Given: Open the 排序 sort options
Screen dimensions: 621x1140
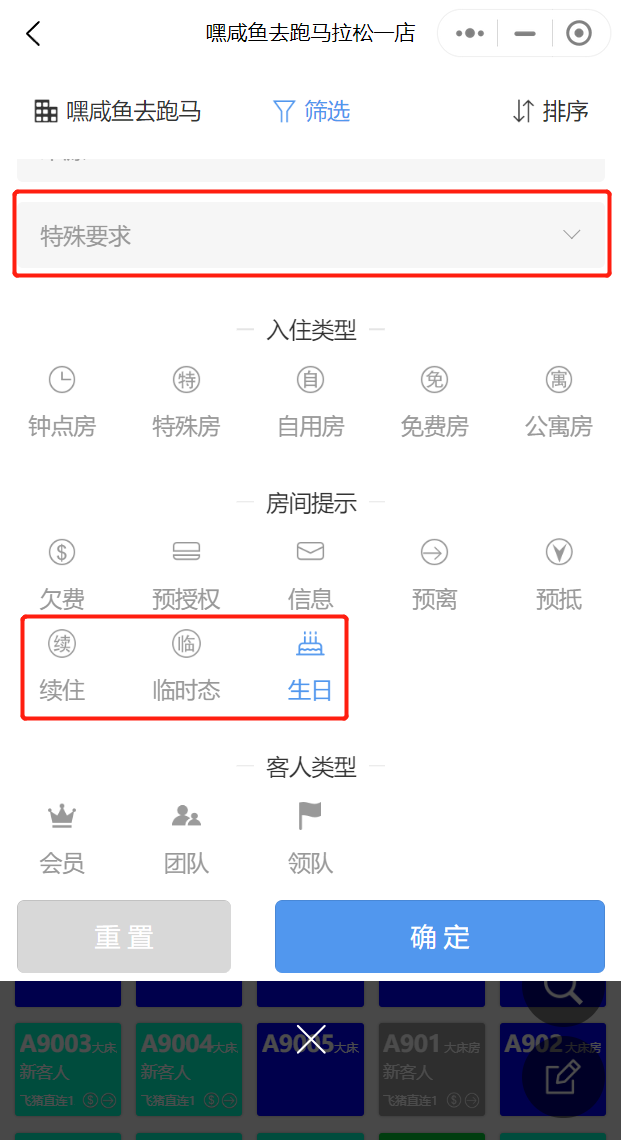Looking at the screenshot, I should 550,111.
